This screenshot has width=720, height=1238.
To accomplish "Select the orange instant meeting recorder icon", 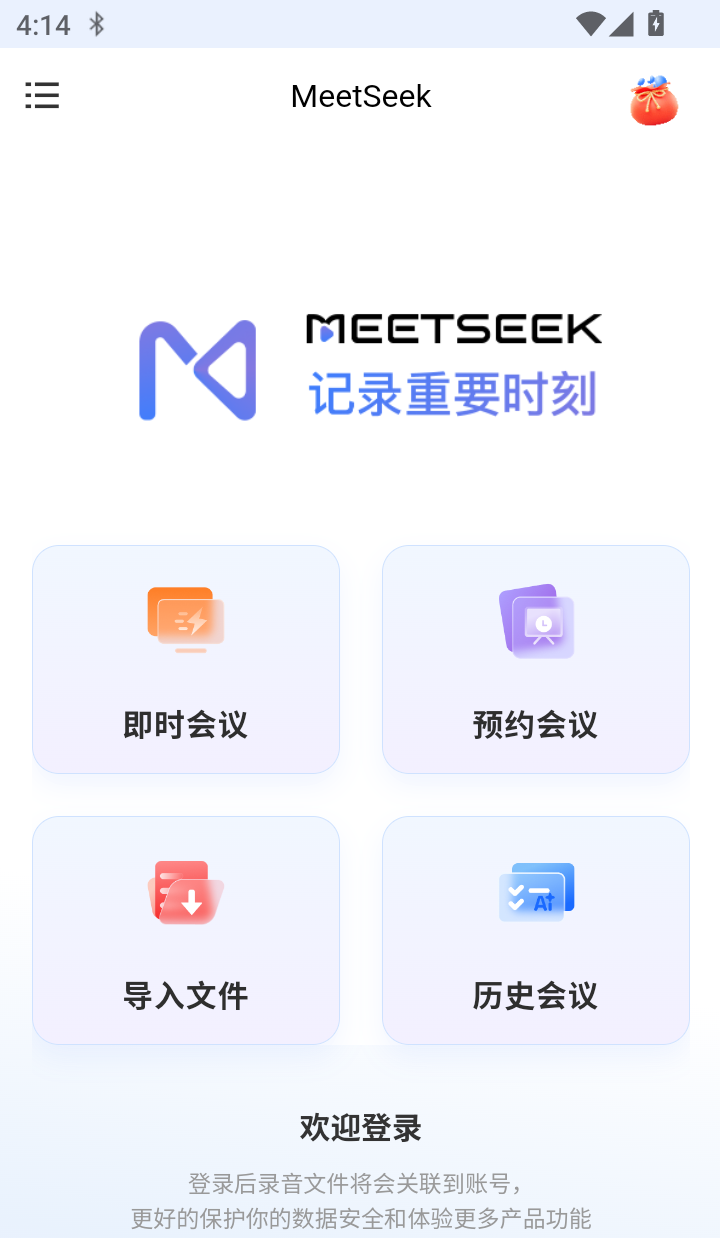I will click(x=185, y=619).
